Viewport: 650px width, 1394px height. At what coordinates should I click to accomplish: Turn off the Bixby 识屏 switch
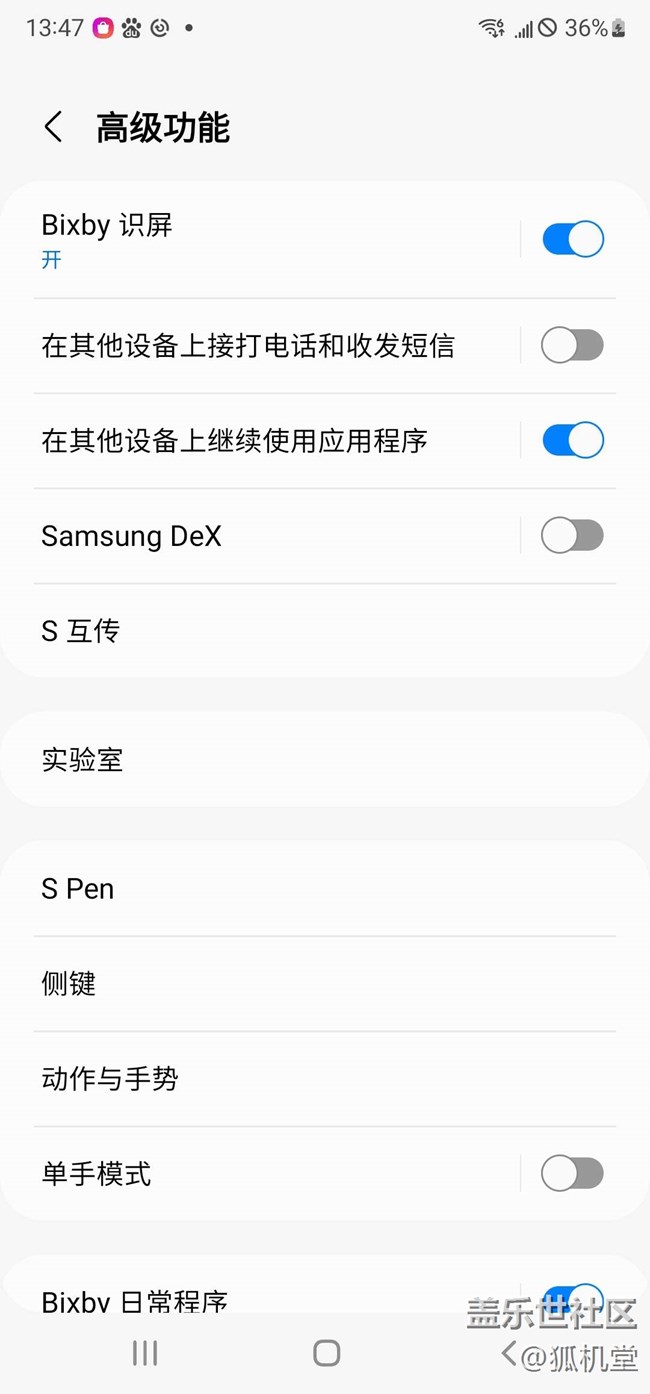[572, 240]
